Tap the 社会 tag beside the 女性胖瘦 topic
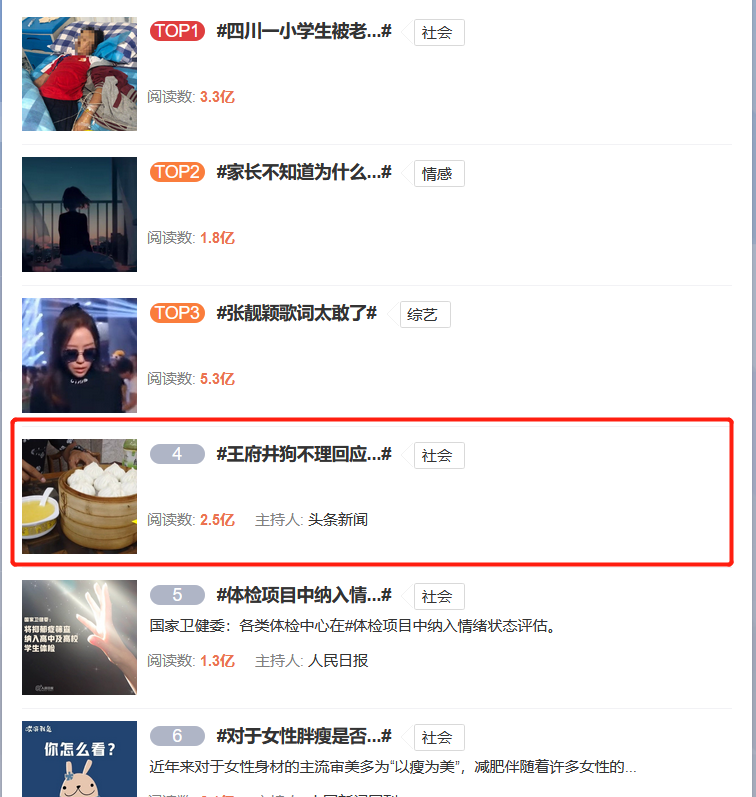 (x=438, y=738)
